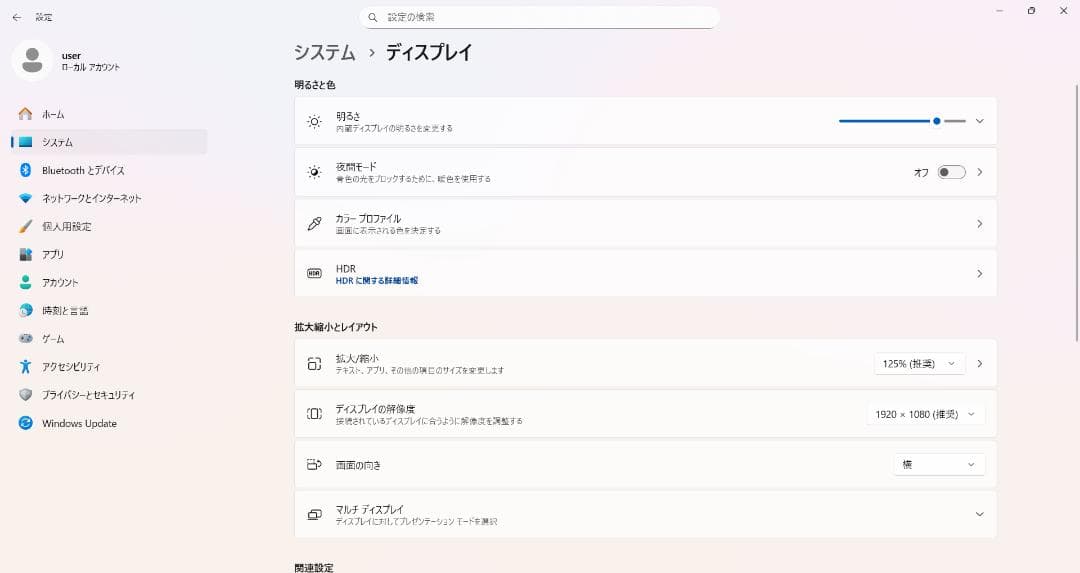Open ネットワークとインターネット settings
Viewport: 1080px width, 573px height.
click(x=91, y=198)
